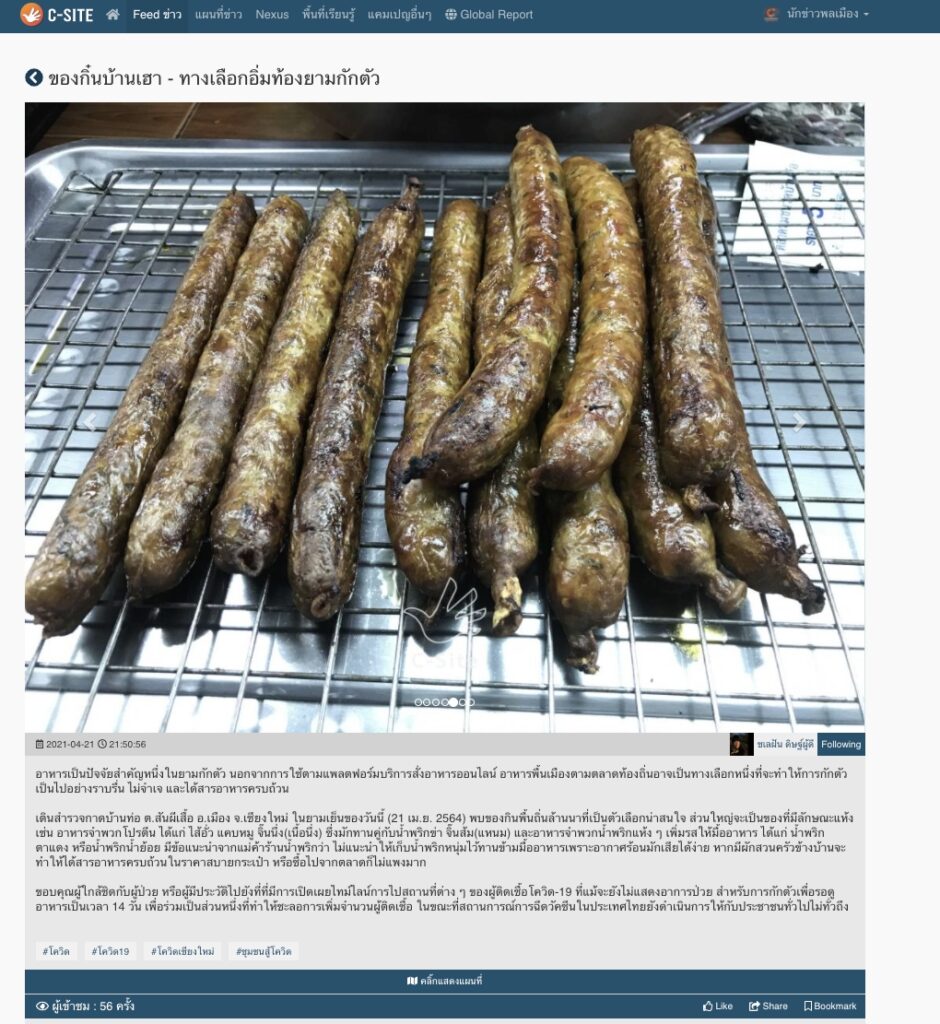Open the แคมเปญอื่นๆ menu
The width and height of the screenshot is (940, 1024).
click(399, 15)
